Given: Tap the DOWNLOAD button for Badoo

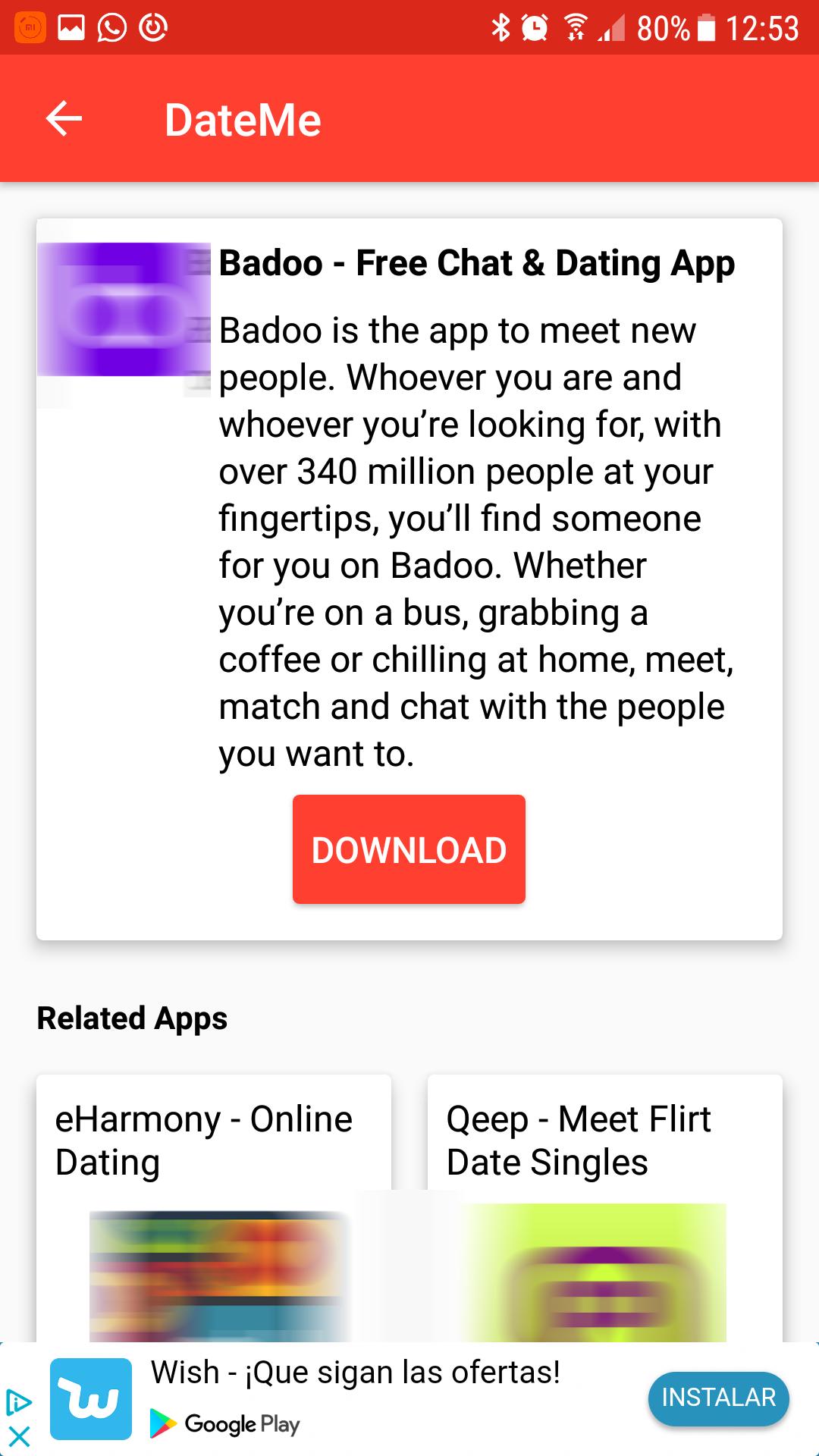Looking at the screenshot, I should (409, 849).
